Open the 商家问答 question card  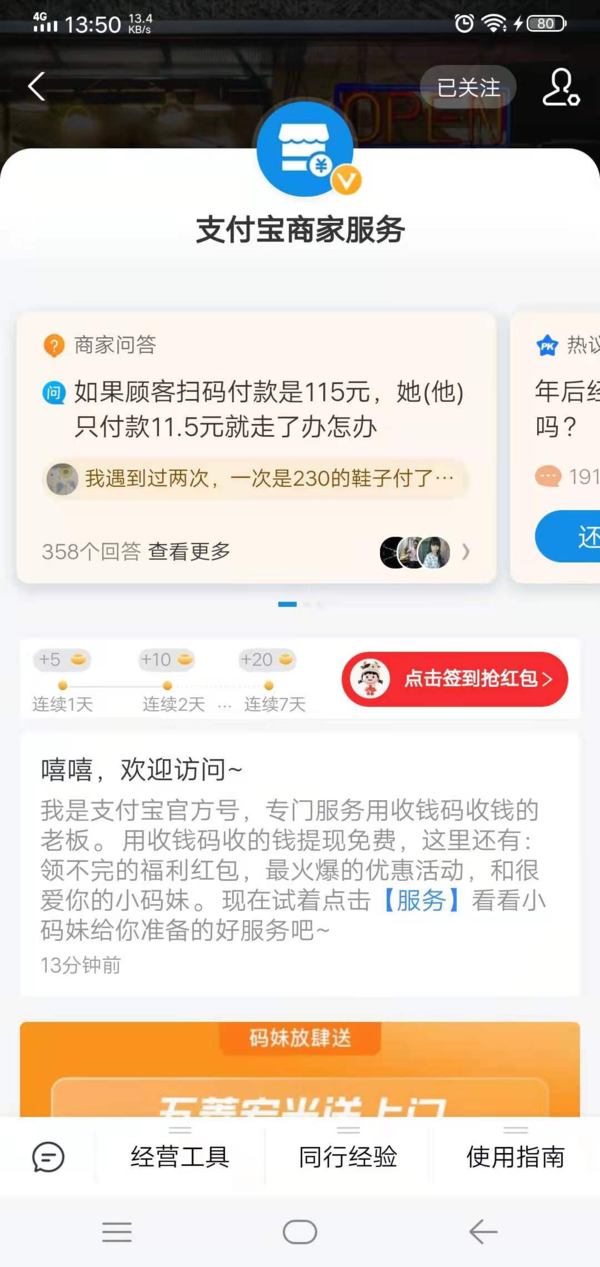click(x=256, y=408)
